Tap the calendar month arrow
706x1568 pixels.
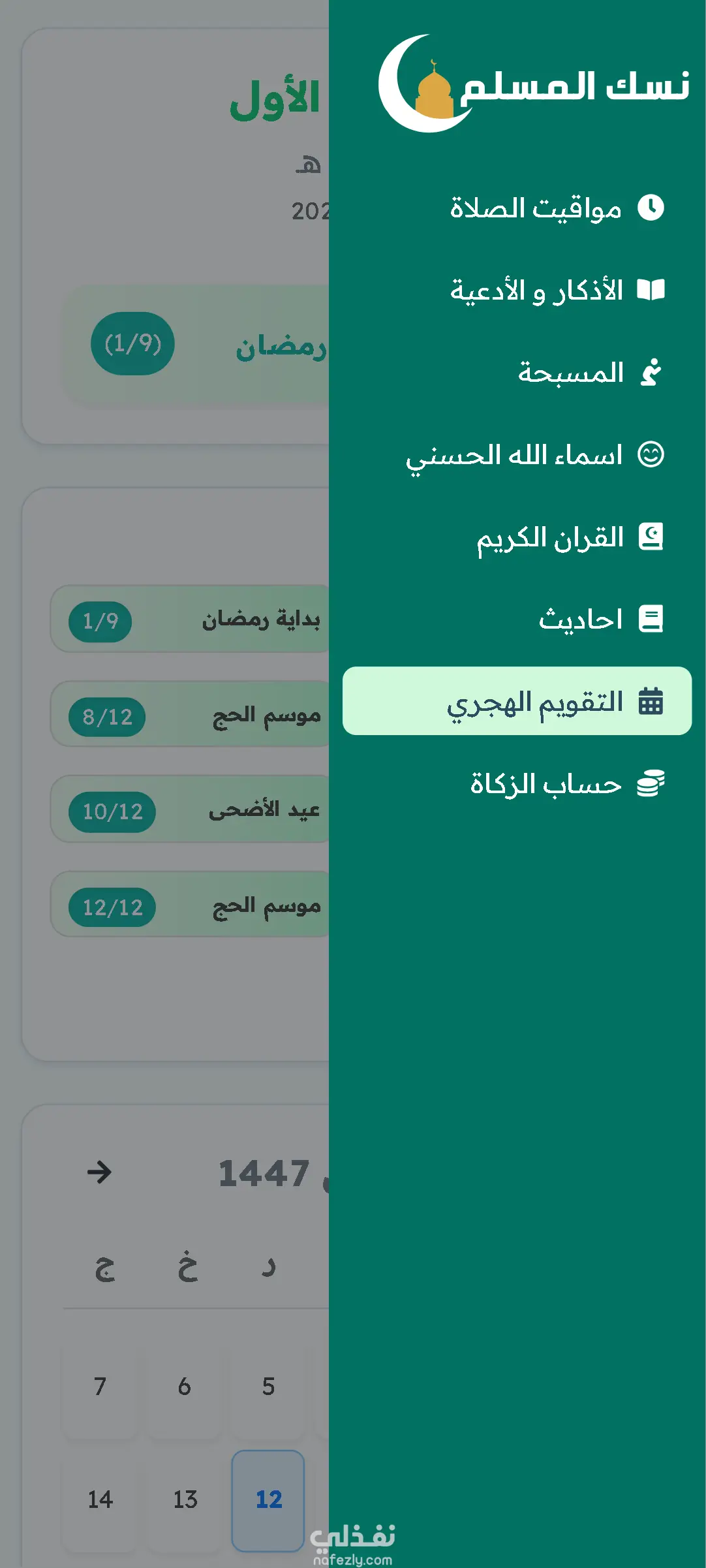point(99,1172)
